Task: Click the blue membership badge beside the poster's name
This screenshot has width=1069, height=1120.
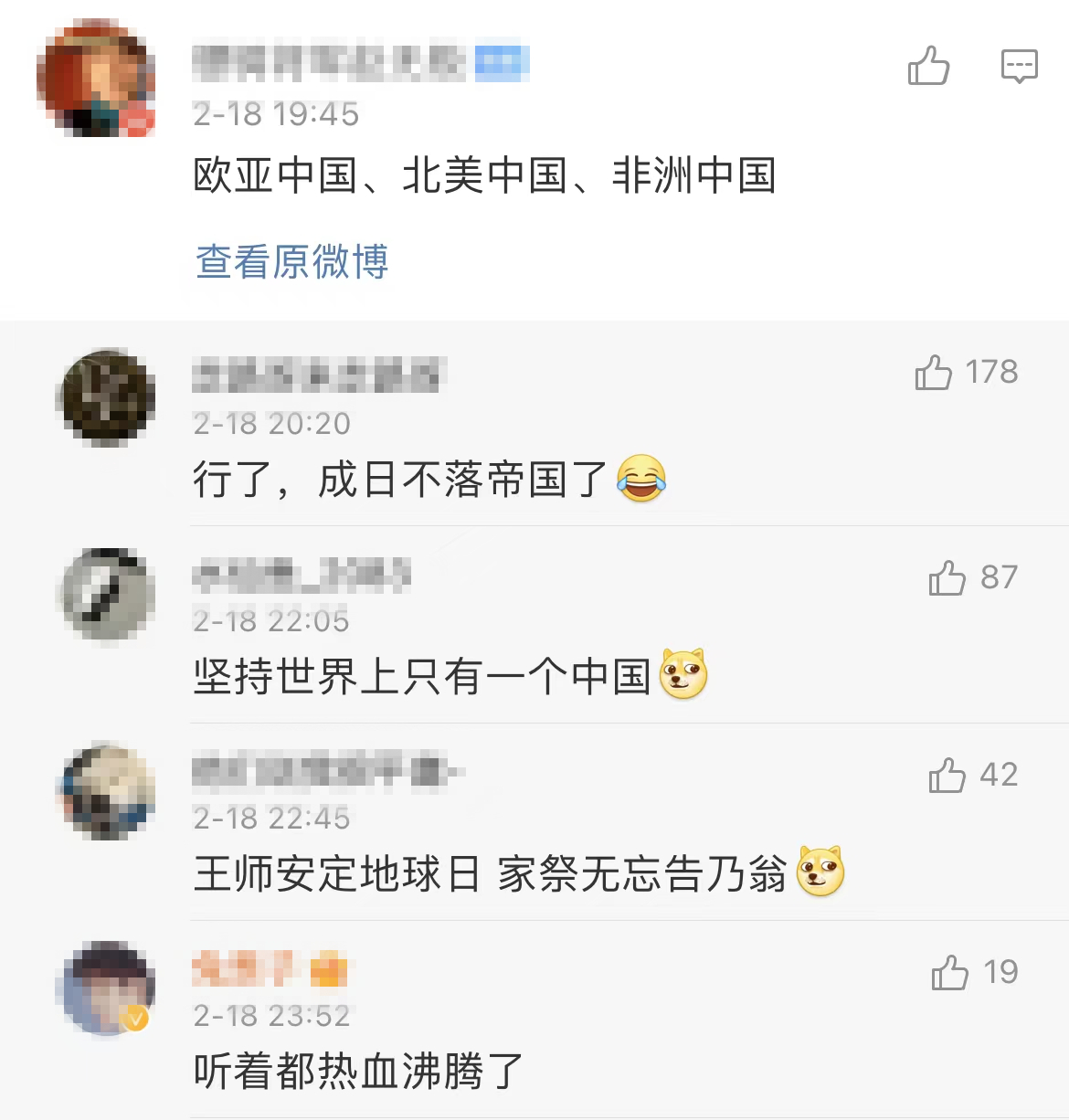Action: (x=503, y=60)
